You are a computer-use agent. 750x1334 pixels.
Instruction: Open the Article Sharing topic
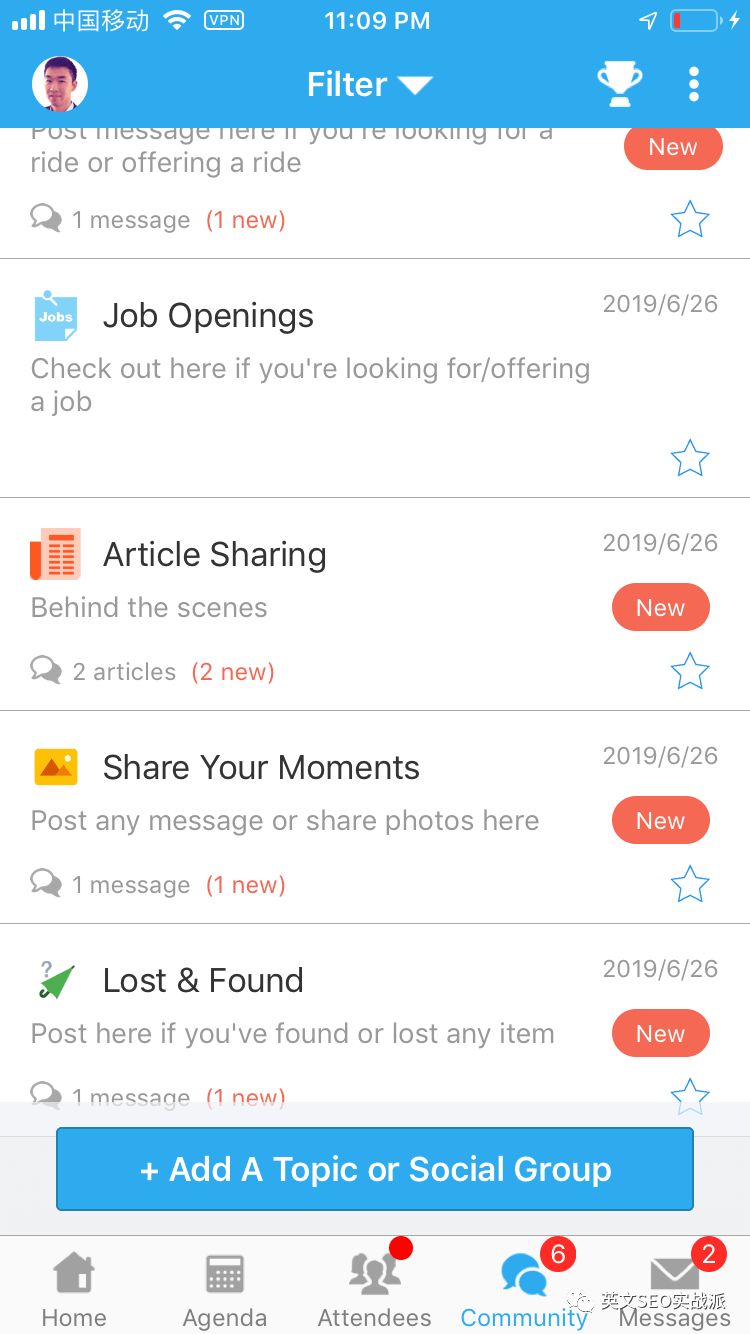(375, 605)
